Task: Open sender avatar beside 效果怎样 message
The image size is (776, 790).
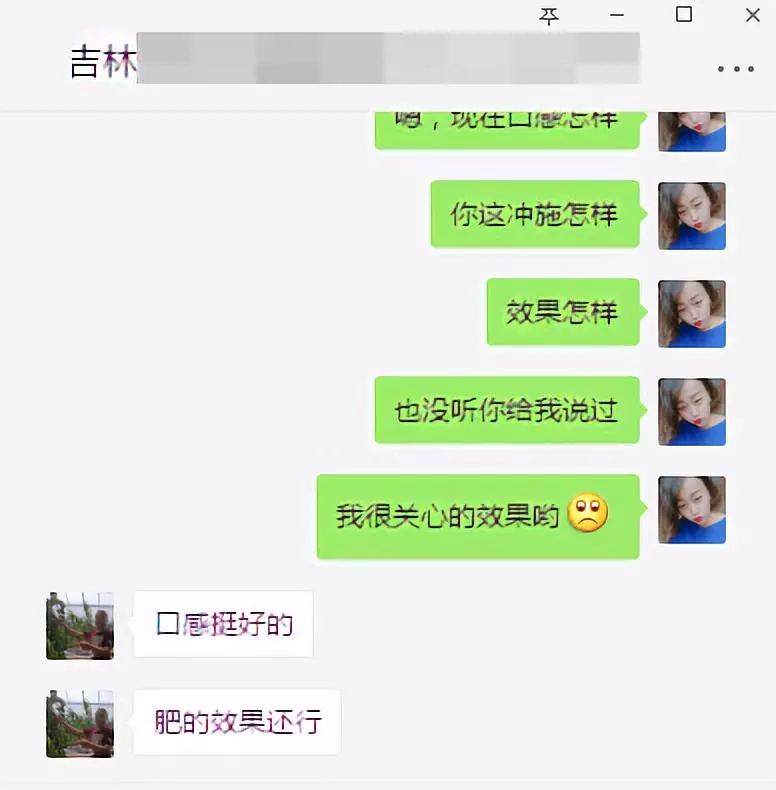Action: (691, 313)
